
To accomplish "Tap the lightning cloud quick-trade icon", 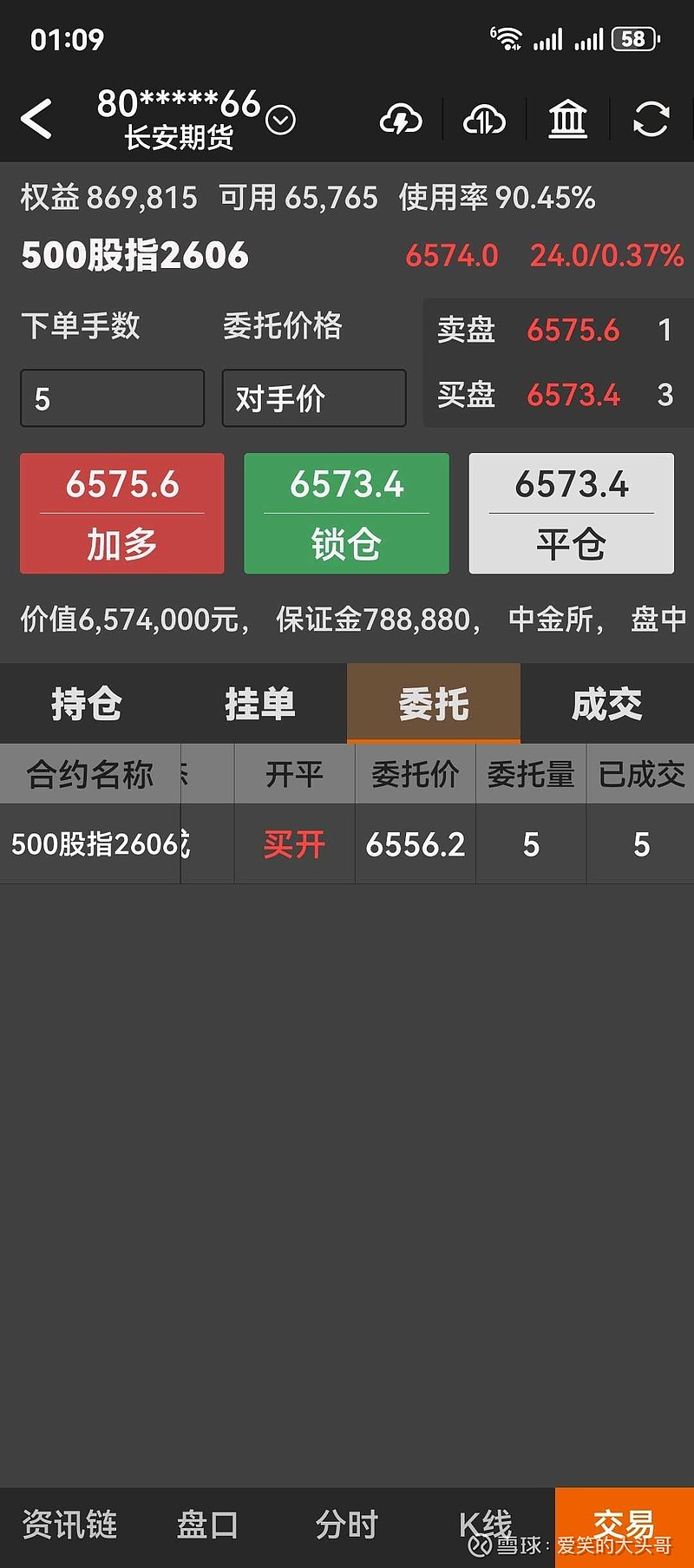I will [399, 121].
